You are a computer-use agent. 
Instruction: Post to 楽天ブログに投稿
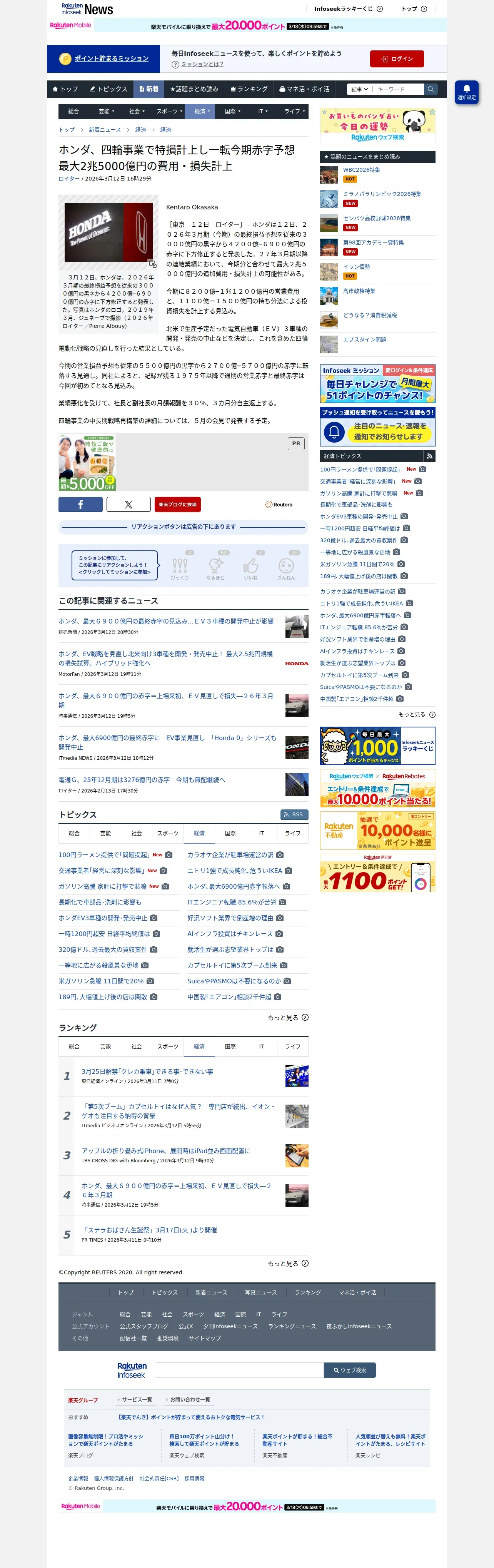[x=177, y=505]
